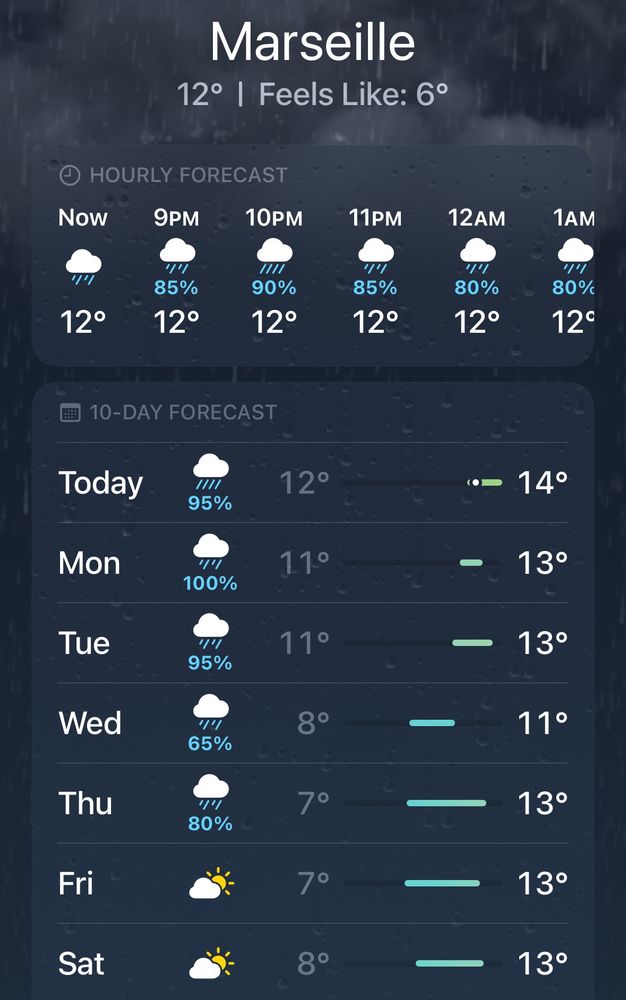Tap the Fri forecast row
The image size is (626, 1000).
(313, 883)
